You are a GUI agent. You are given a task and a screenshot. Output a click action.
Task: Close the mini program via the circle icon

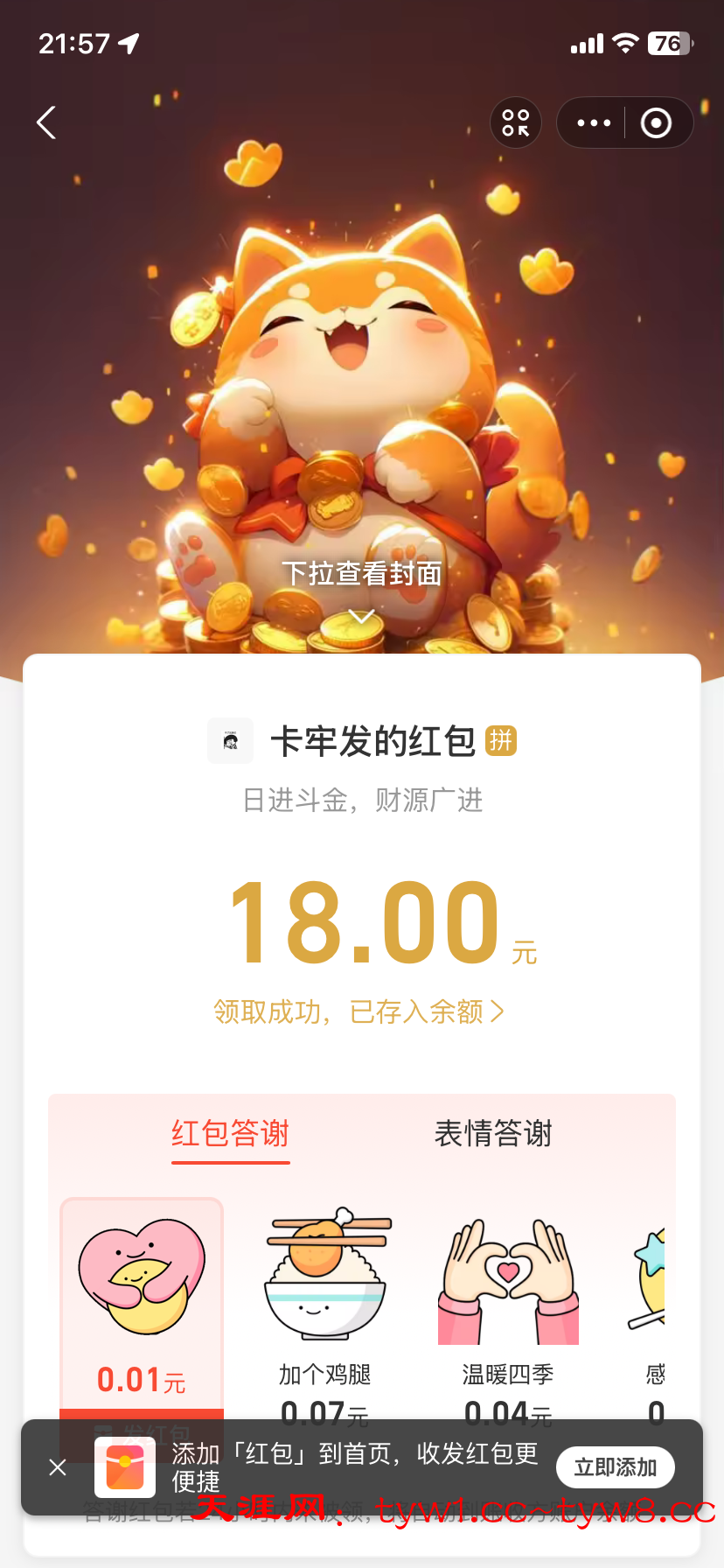pos(656,122)
